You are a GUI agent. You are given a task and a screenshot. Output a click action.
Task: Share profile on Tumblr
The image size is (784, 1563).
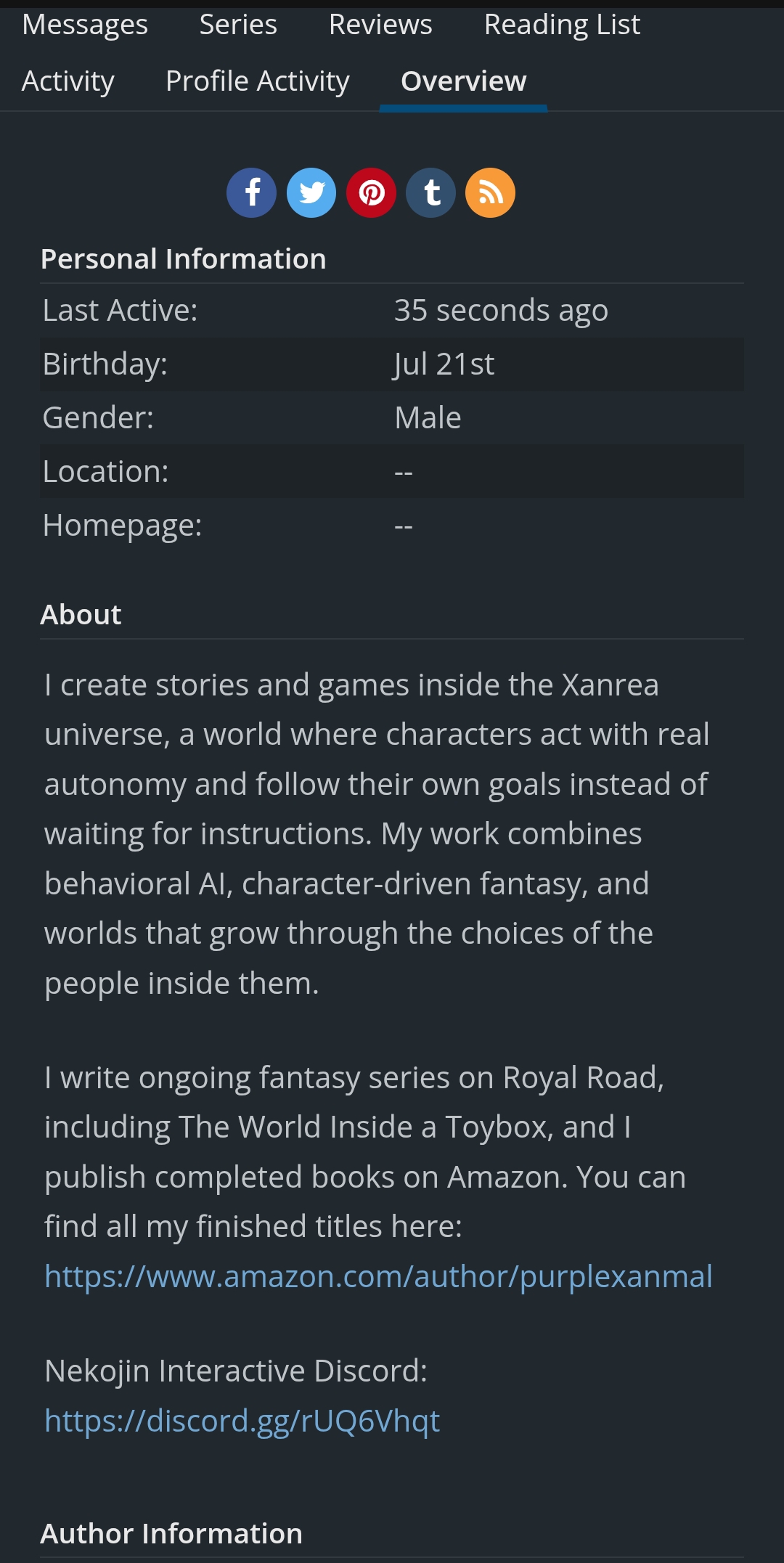[430, 193]
